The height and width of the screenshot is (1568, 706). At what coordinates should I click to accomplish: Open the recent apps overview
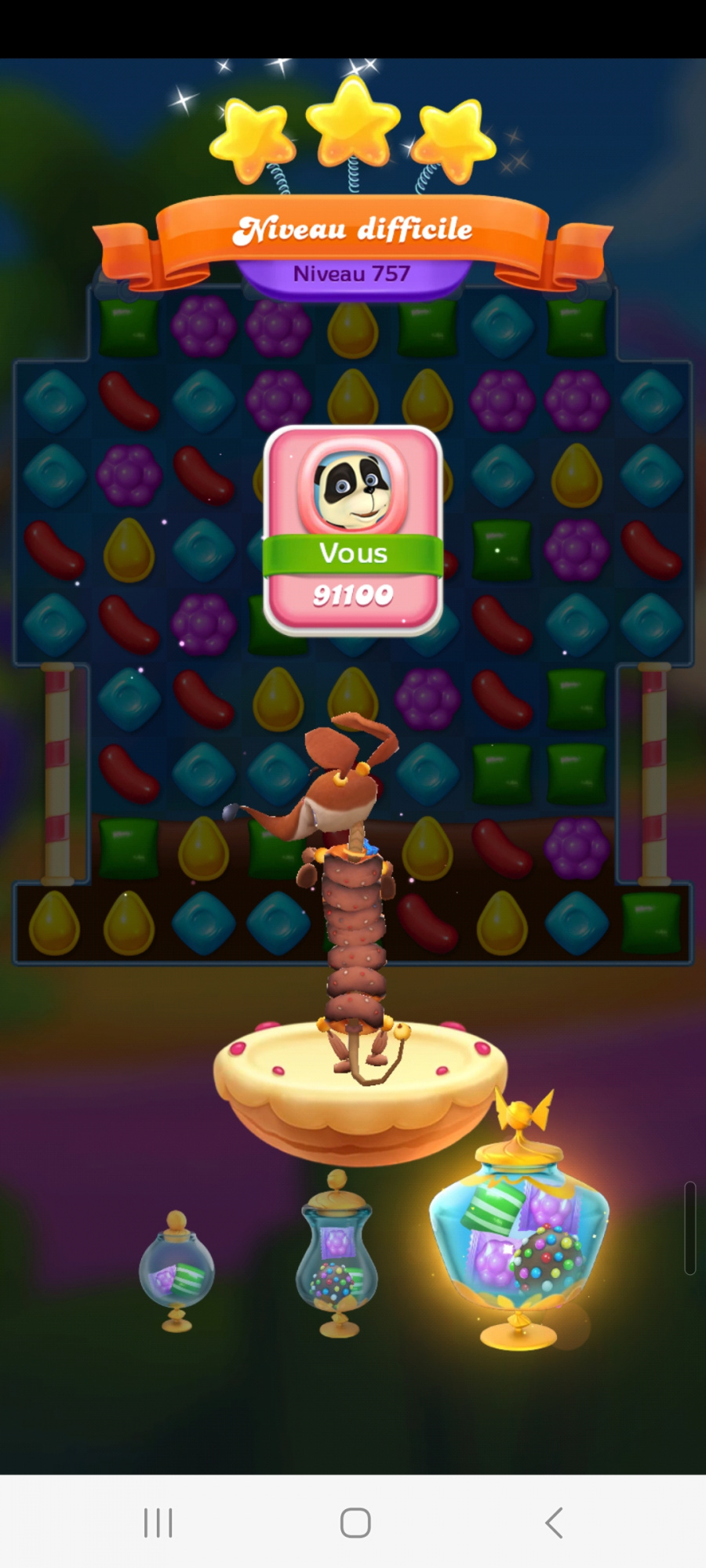158,1523
